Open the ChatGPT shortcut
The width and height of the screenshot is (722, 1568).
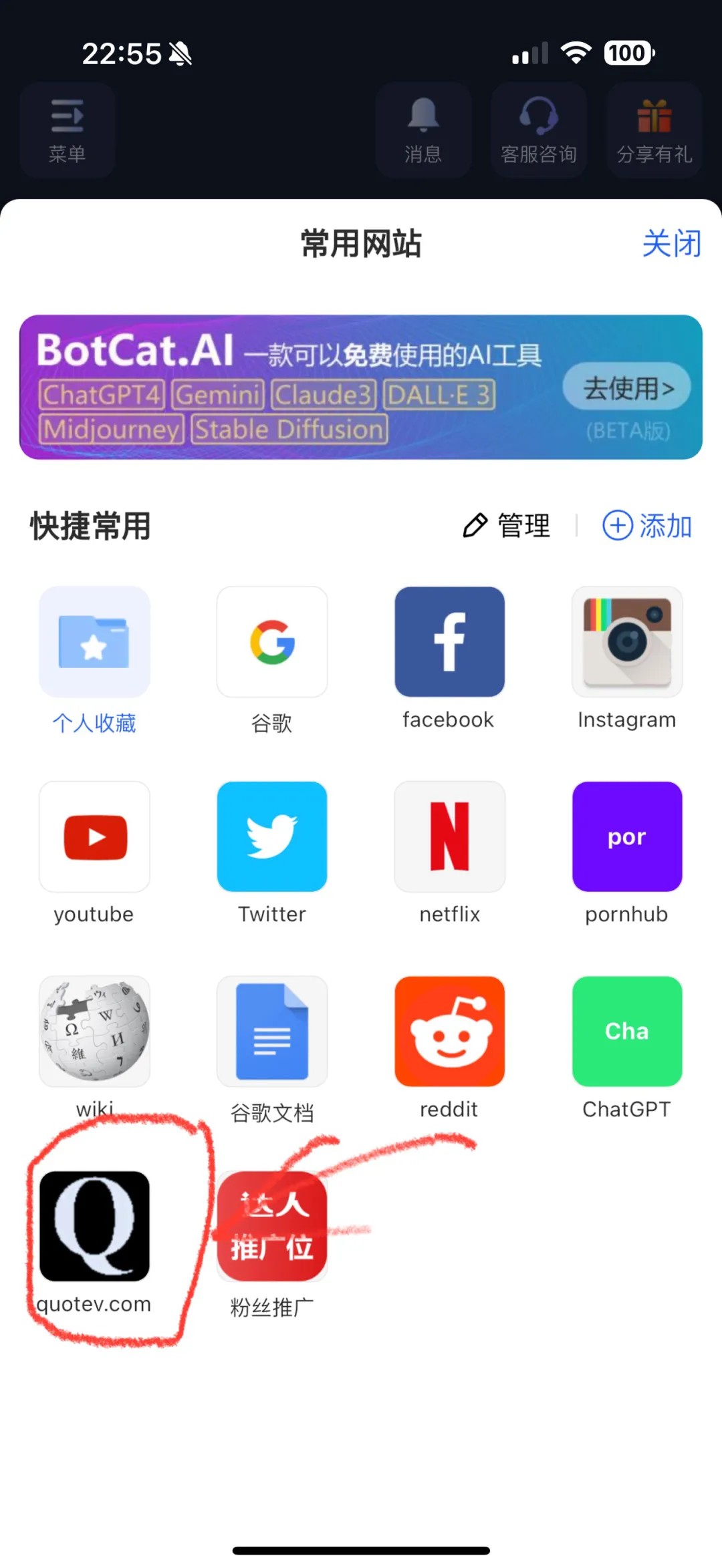click(627, 1031)
